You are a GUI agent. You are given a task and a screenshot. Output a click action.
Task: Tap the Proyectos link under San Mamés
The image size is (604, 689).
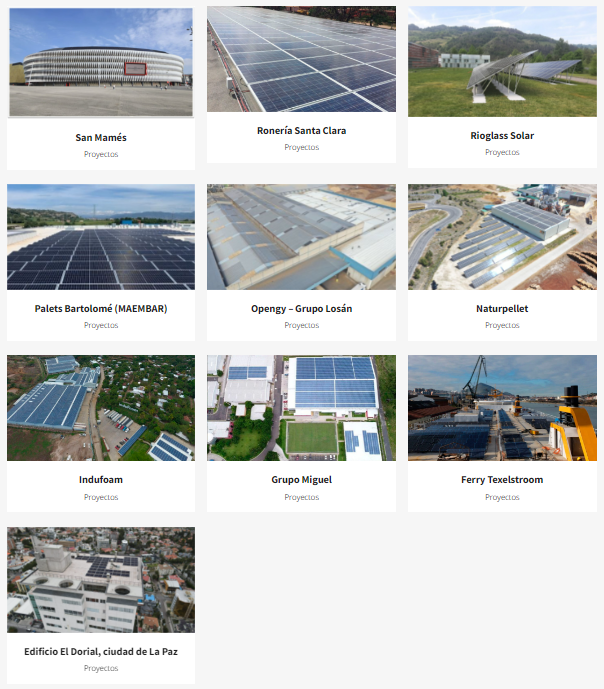tap(101, 155)
